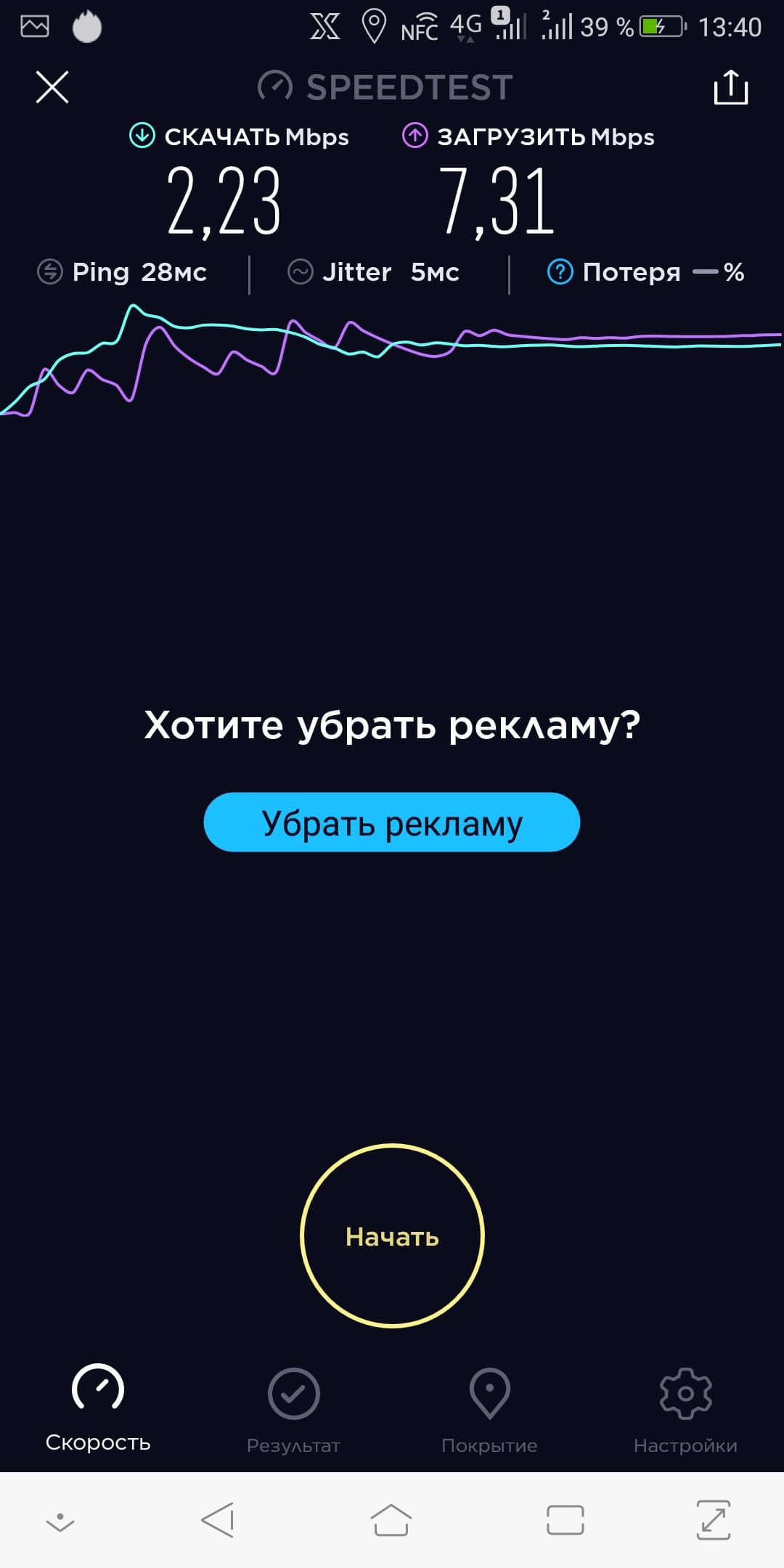Start a new test with Начать
This screenshot has width=784, height=1568.
[392, 1236]
